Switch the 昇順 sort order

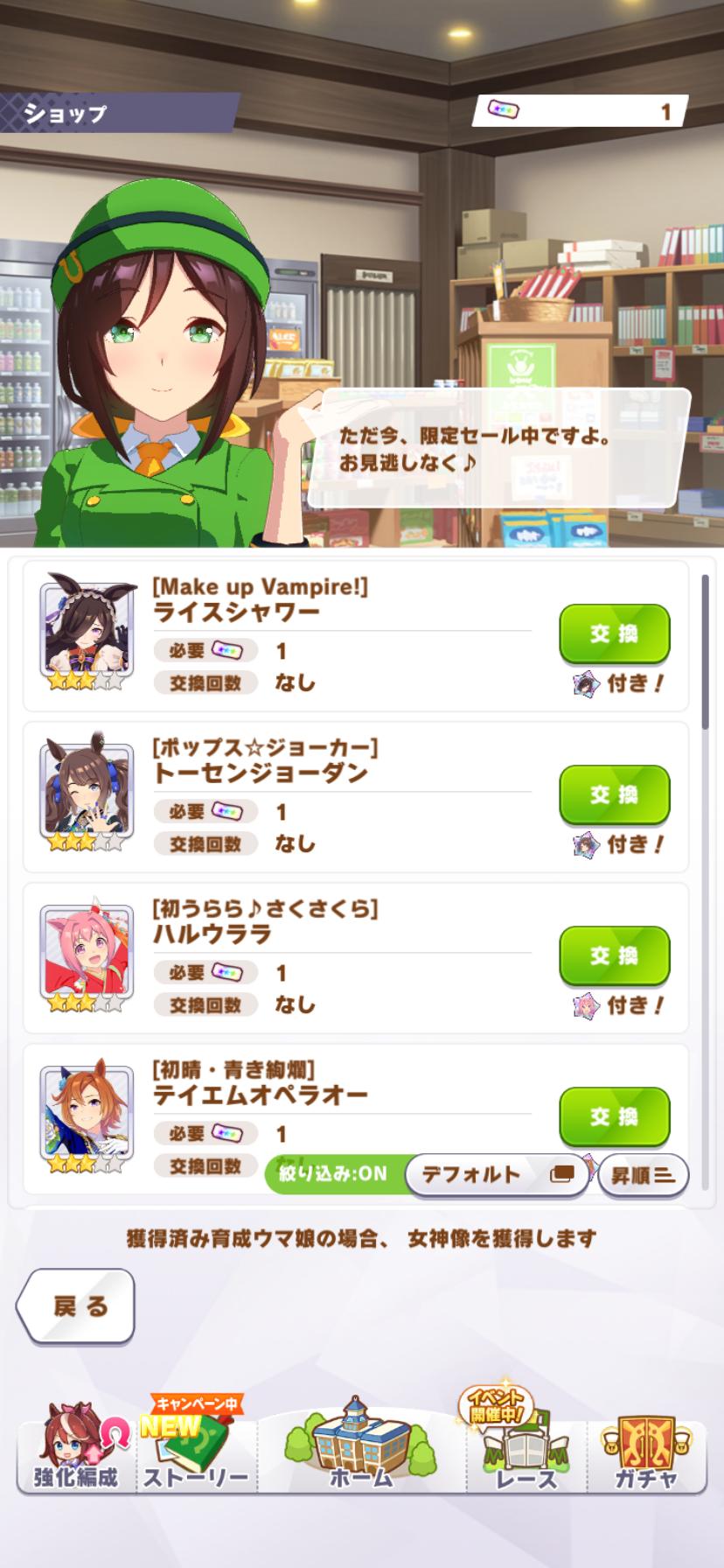[644, 1174]
